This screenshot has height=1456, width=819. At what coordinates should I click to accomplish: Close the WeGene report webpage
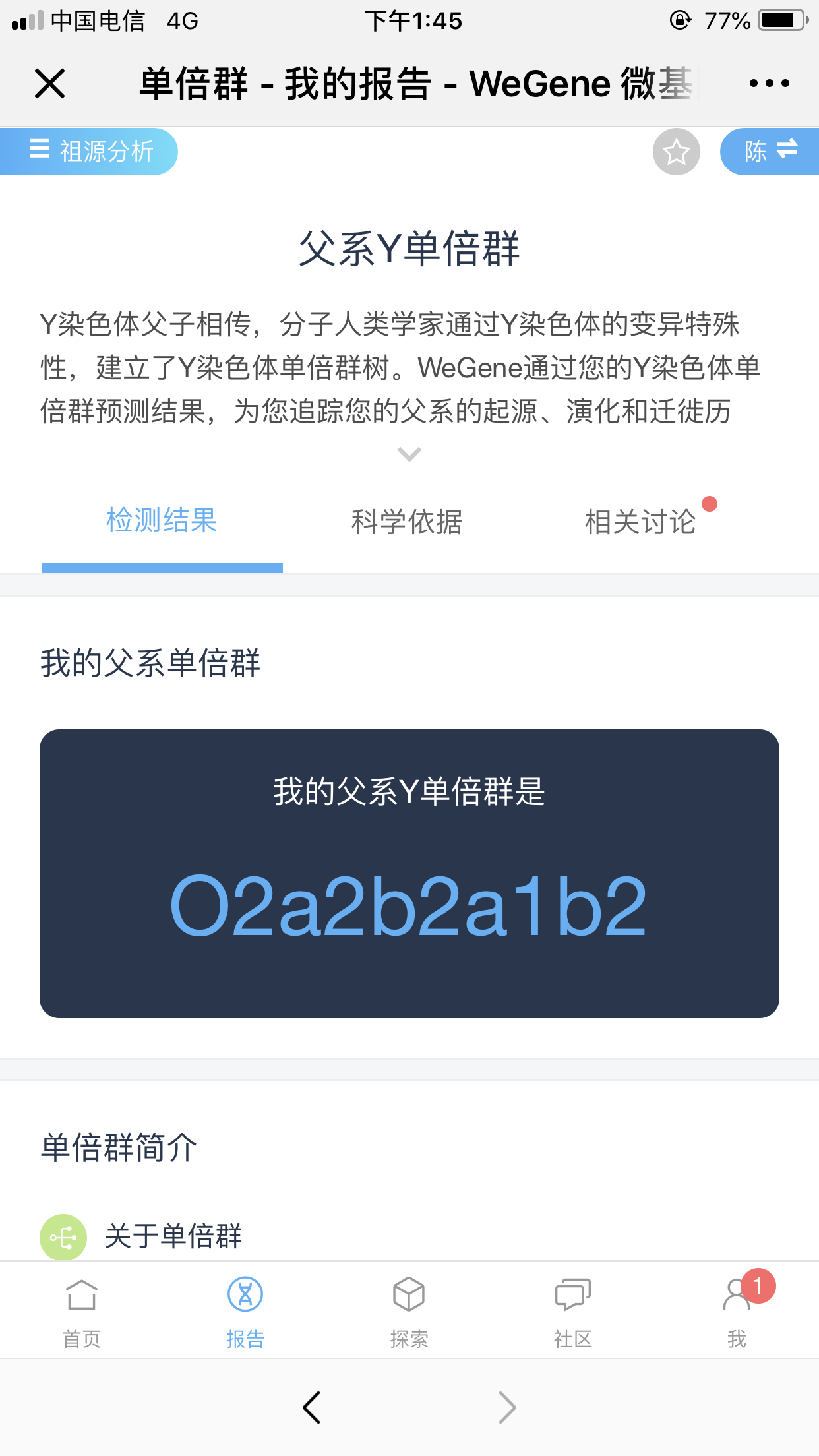49,84
